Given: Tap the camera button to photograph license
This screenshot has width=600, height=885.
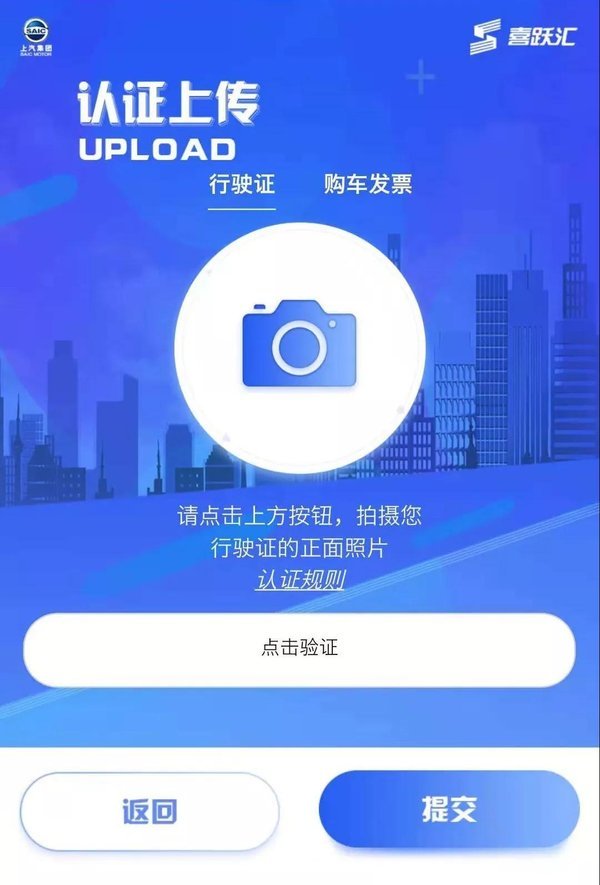Looking at the screenshot, I should pos(299,346).
